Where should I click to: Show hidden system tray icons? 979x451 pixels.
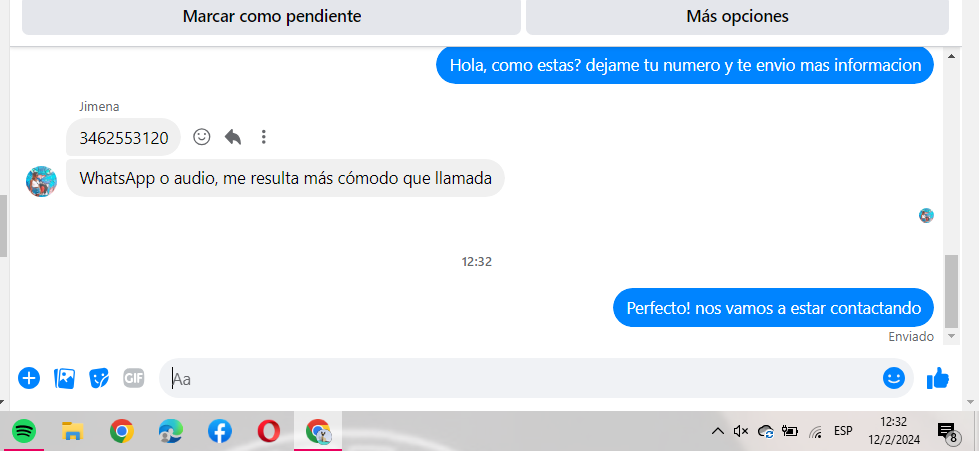coord(717,431)
